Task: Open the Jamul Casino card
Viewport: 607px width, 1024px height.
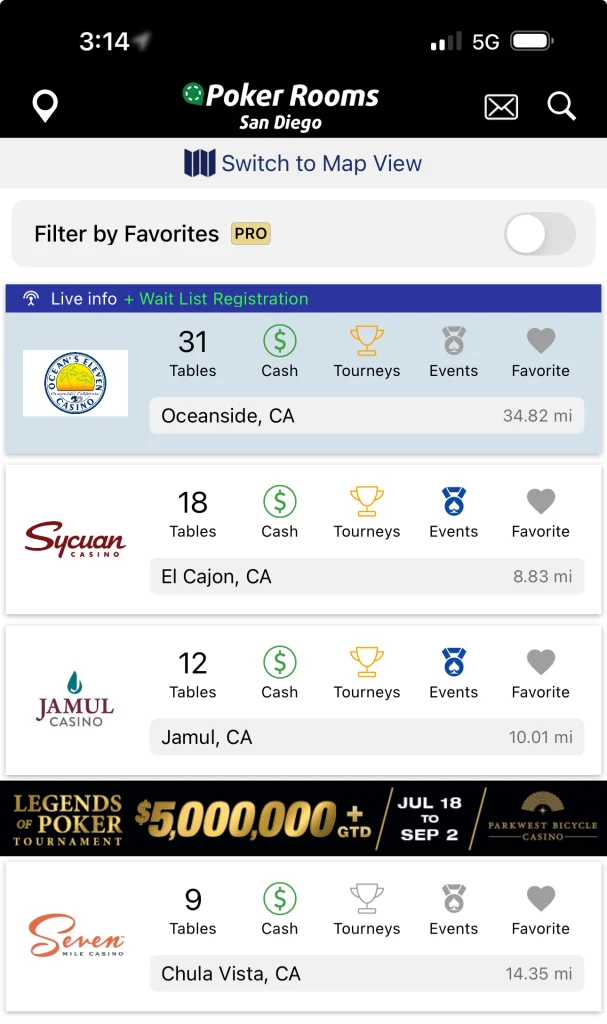Action: coord(76,700)
